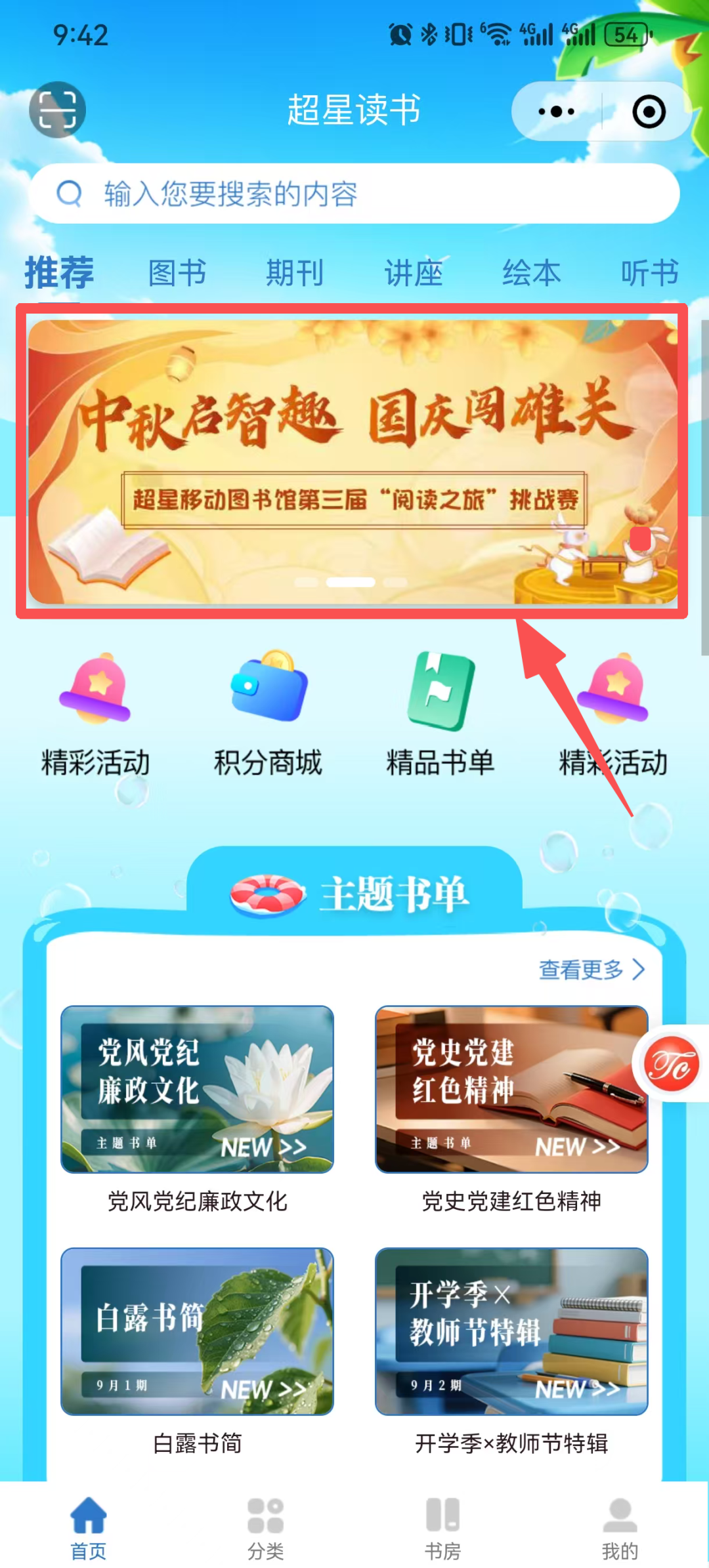Open the 阅读之旅 挑战赛 banner
Image resolution: width=709 pixels, height=1568 pixels.
pos(353,461)
